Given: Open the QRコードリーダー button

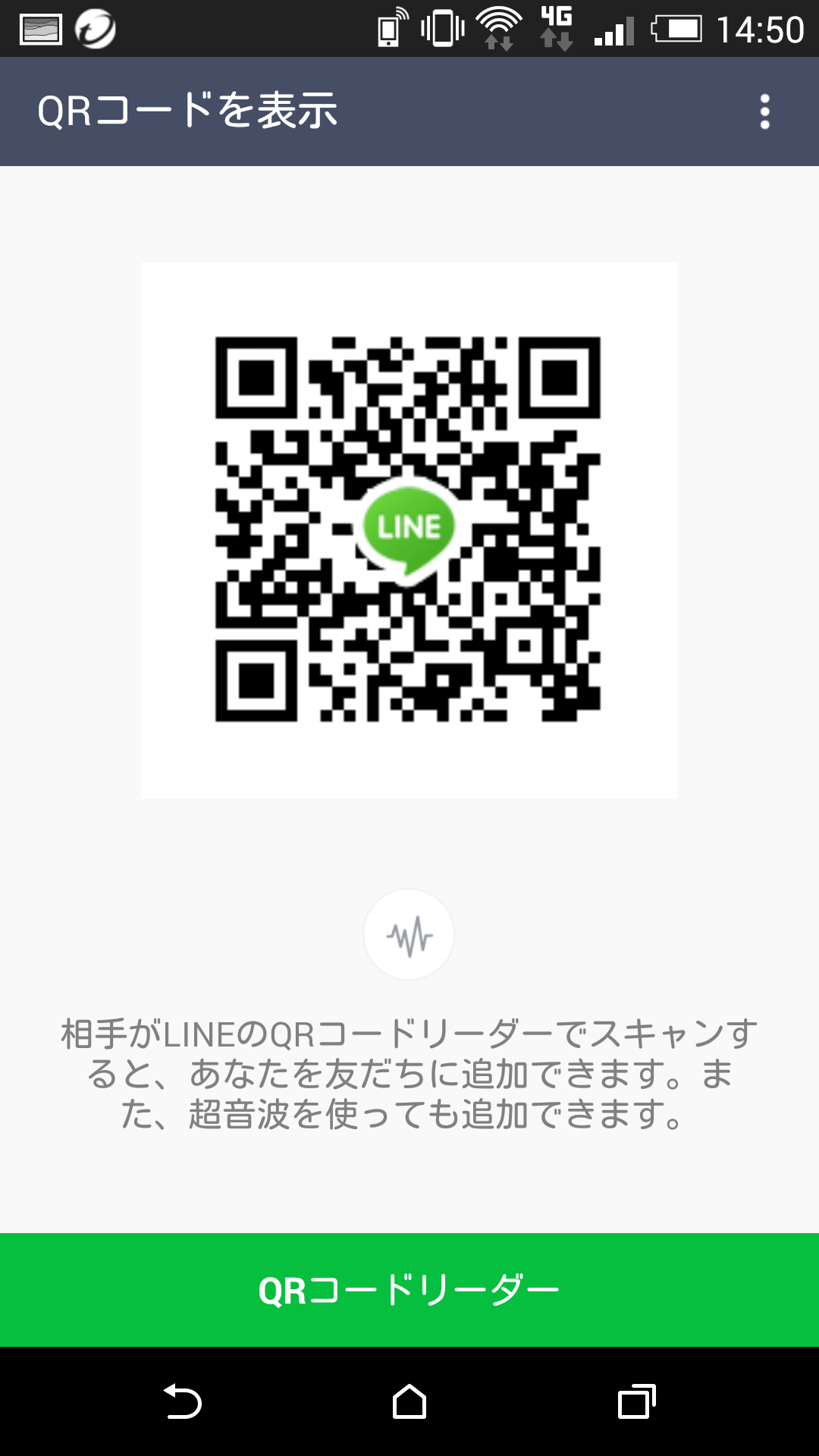Looking at the screenshot, I should pos(409,1289).
